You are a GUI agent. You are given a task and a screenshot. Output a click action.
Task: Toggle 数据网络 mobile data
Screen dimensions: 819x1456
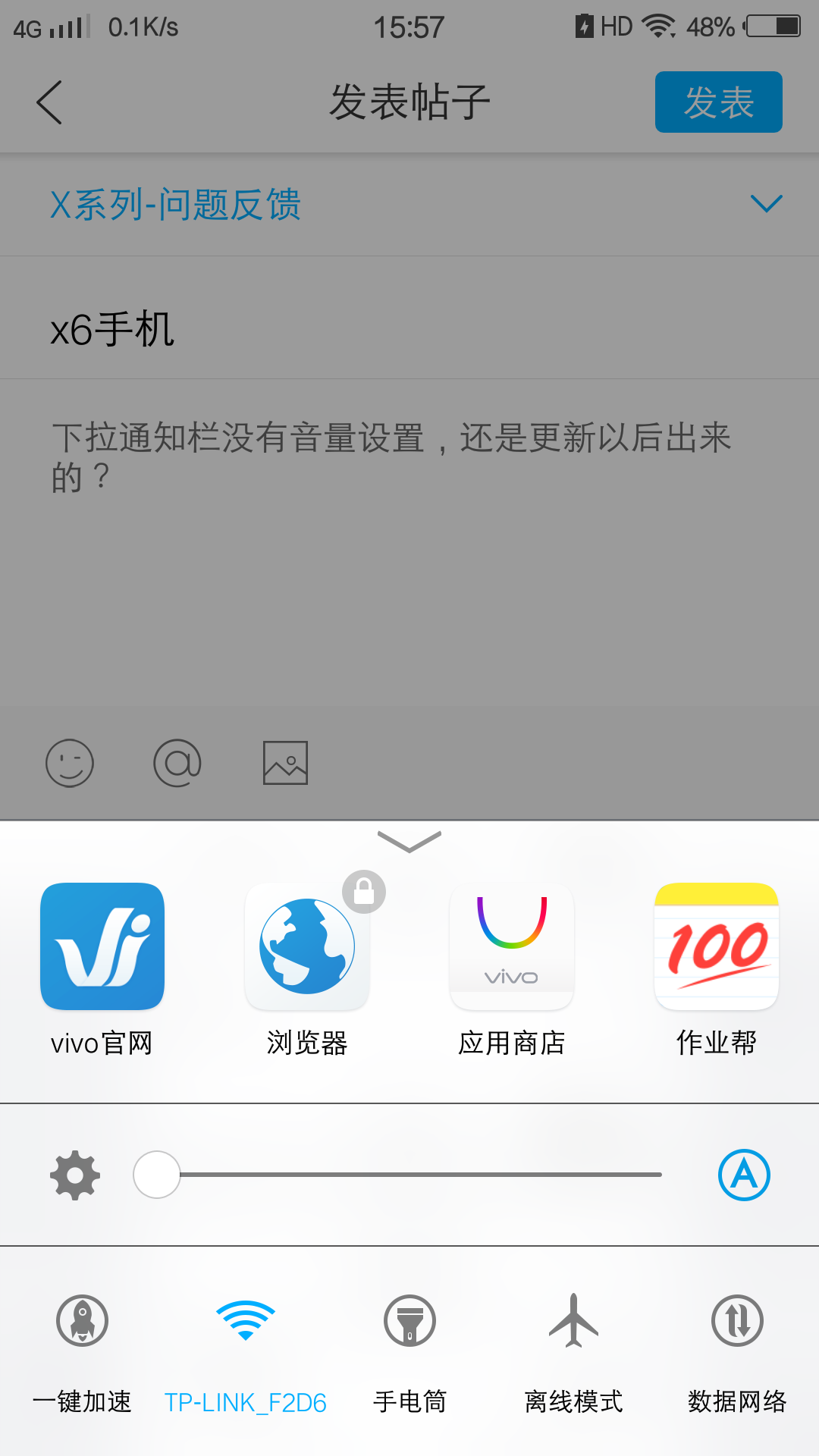tap(737, 1321)
